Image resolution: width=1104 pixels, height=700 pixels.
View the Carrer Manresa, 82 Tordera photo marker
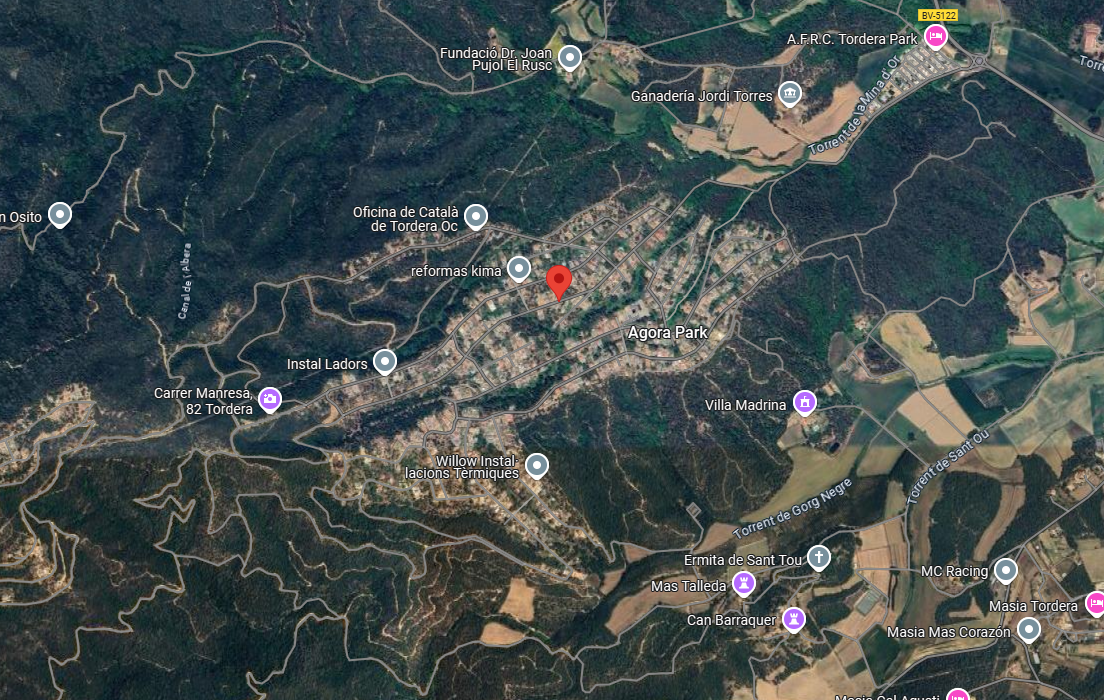269,400
